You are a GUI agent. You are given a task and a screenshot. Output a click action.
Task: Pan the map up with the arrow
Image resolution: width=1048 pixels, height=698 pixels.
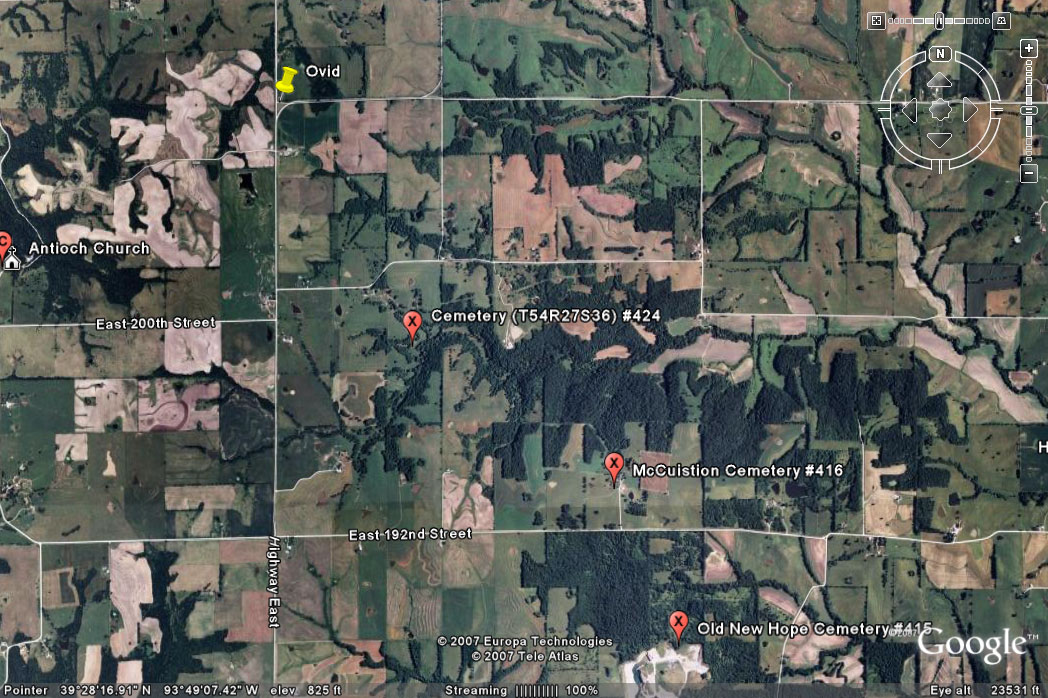click(940, 80)
